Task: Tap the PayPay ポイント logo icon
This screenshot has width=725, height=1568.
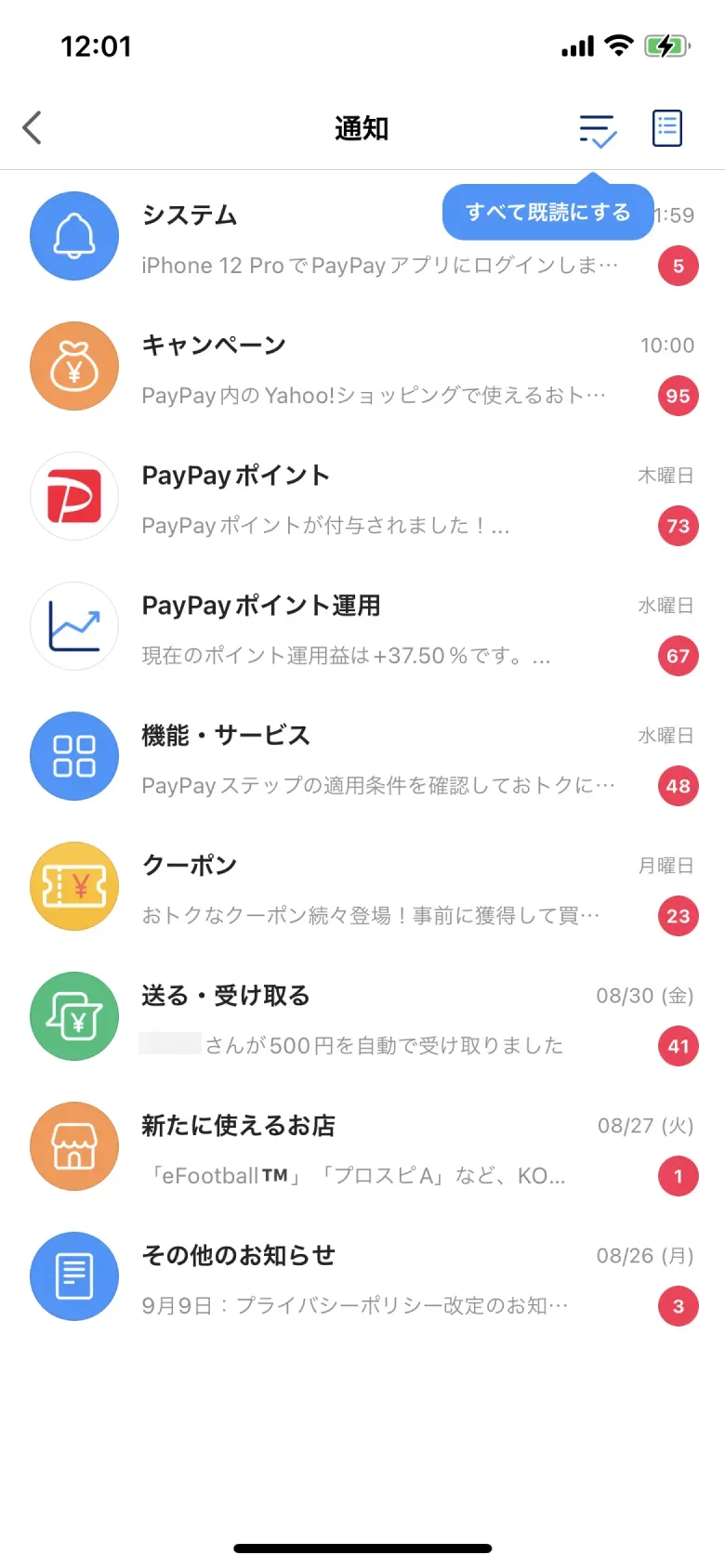Action: [x=74, y=496]
